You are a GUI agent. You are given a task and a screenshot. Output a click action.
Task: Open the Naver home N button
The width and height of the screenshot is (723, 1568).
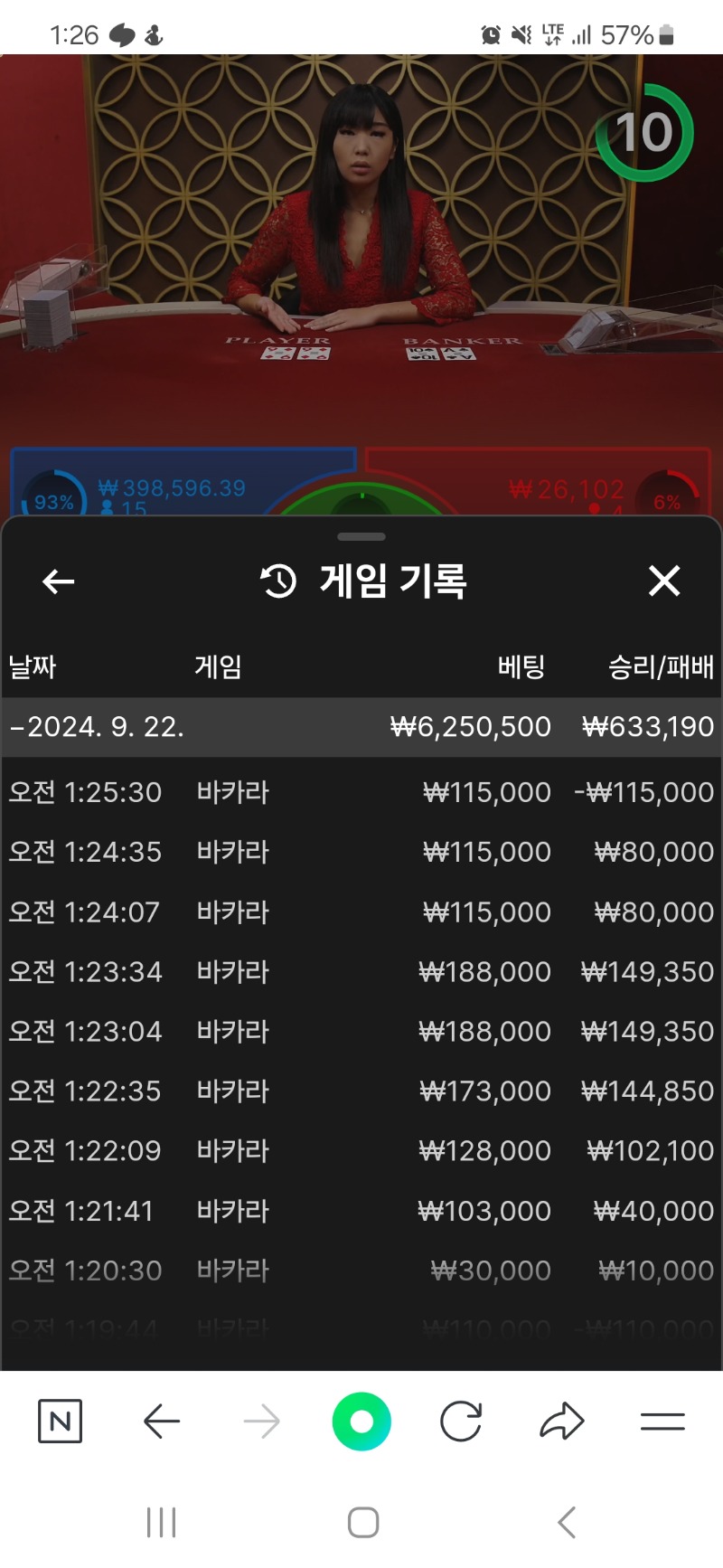[x=61, y=1422]
